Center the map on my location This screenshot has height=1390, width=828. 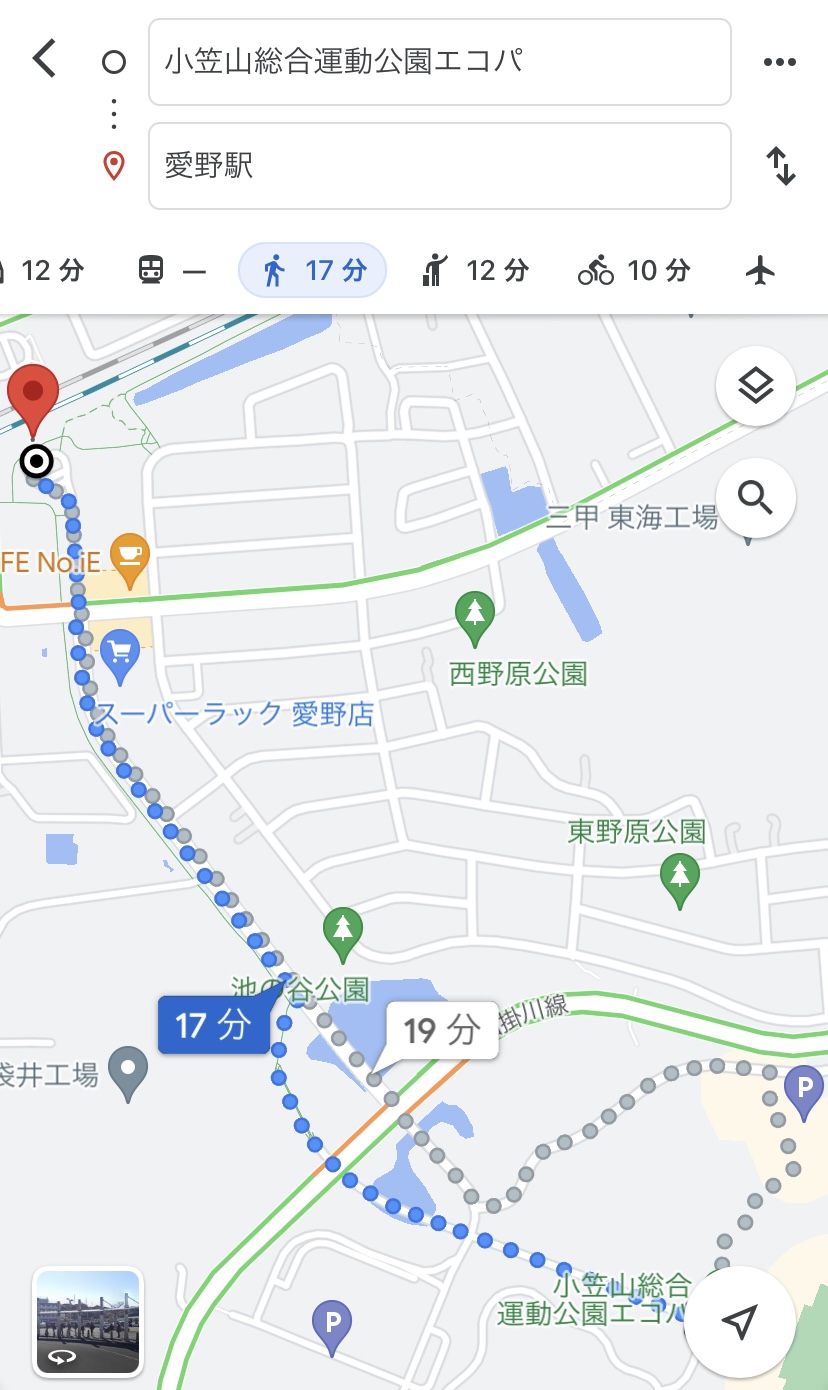[x=739, y=1322]
